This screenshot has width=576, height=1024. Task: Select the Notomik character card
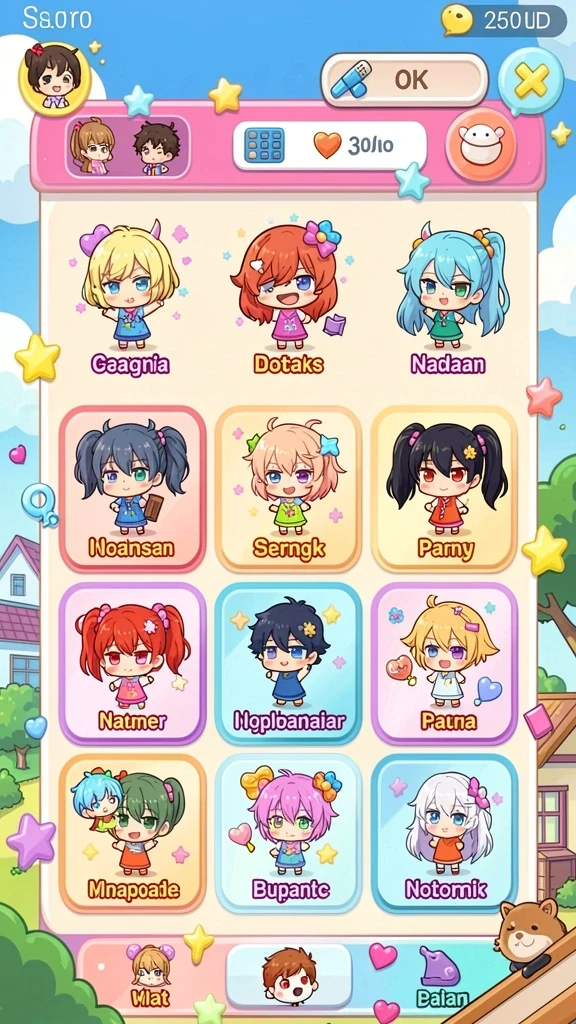click(x=445, y=833)
